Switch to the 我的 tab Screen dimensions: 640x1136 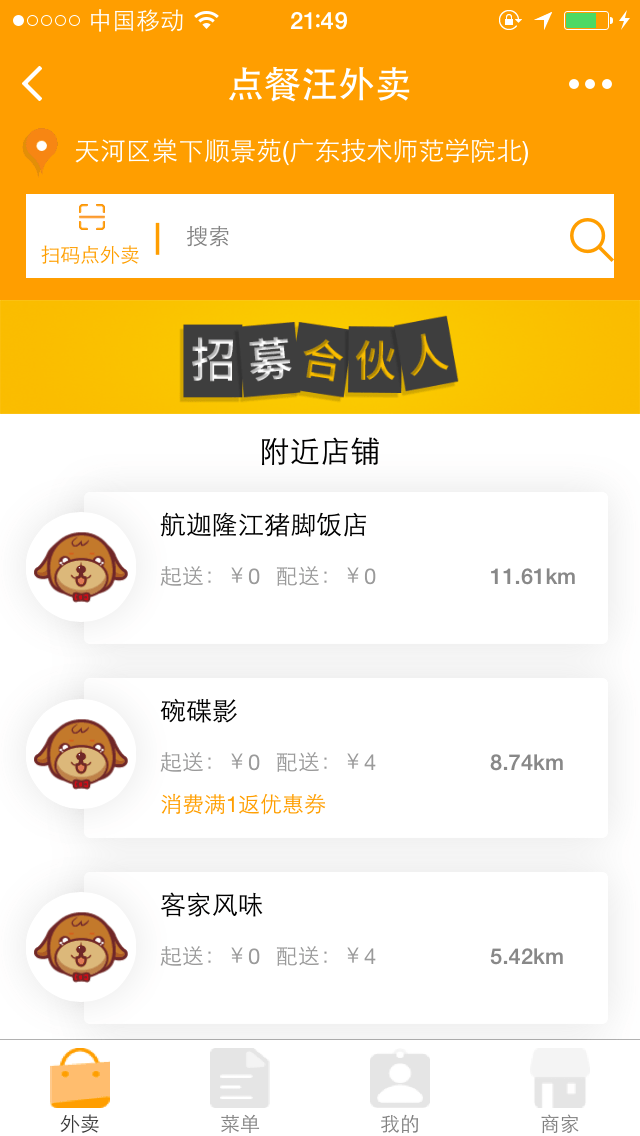(x=400, y=1090)
